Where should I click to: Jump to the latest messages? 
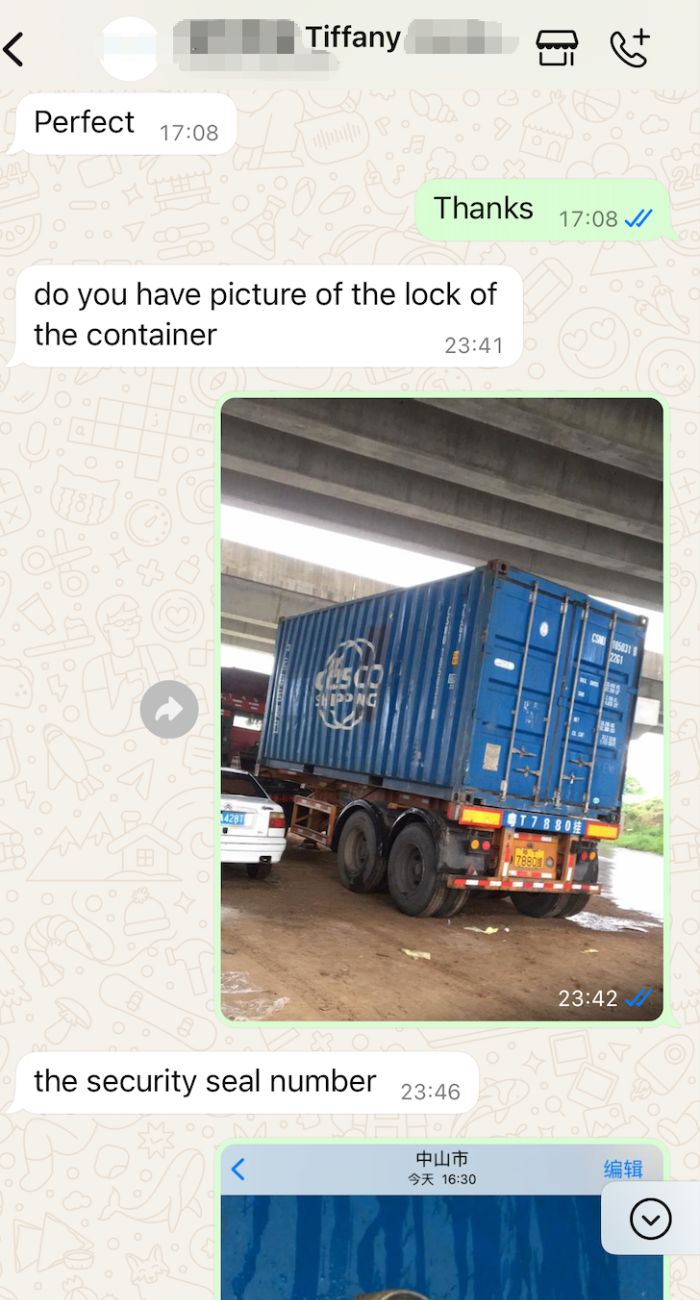click(650, 1218)
